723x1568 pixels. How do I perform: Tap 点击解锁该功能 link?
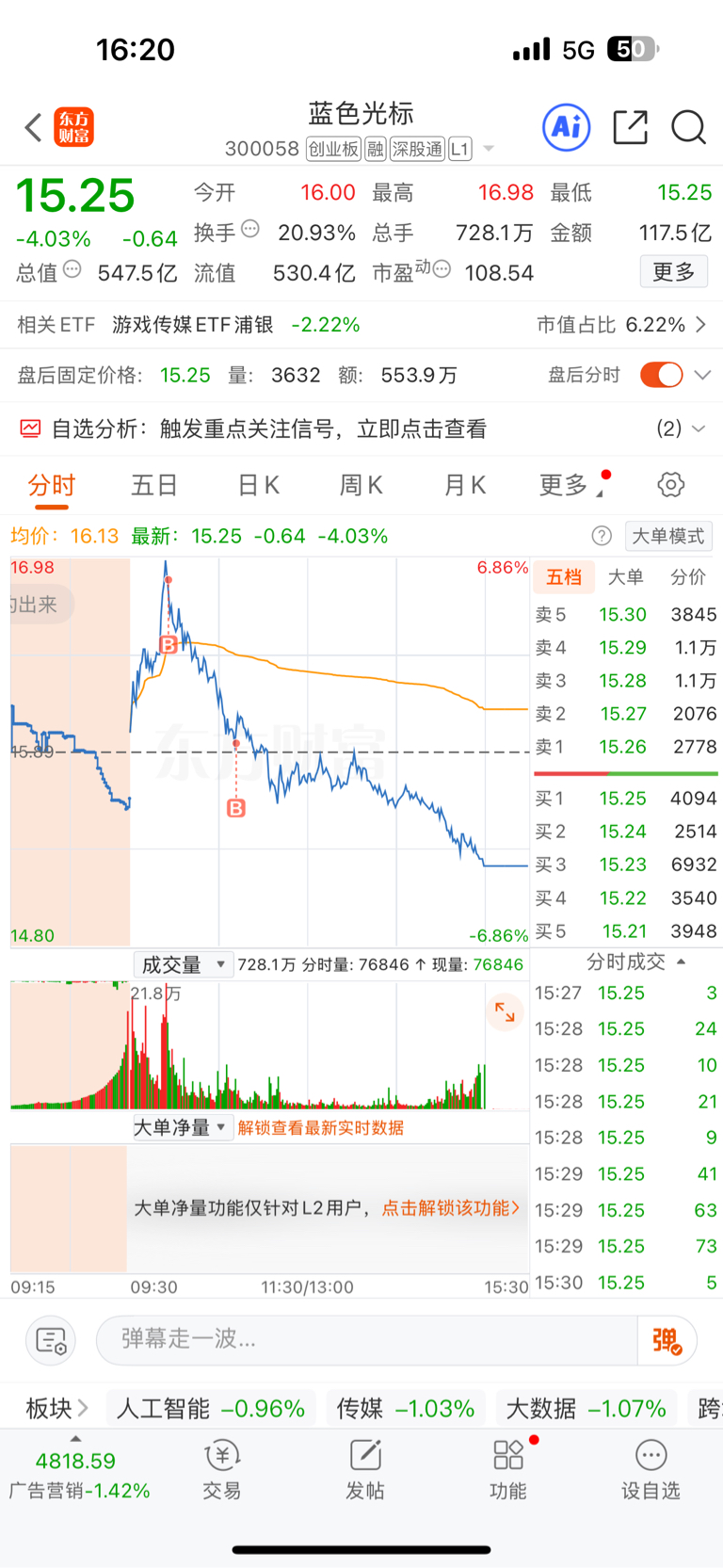click(x=451, y=1208)
